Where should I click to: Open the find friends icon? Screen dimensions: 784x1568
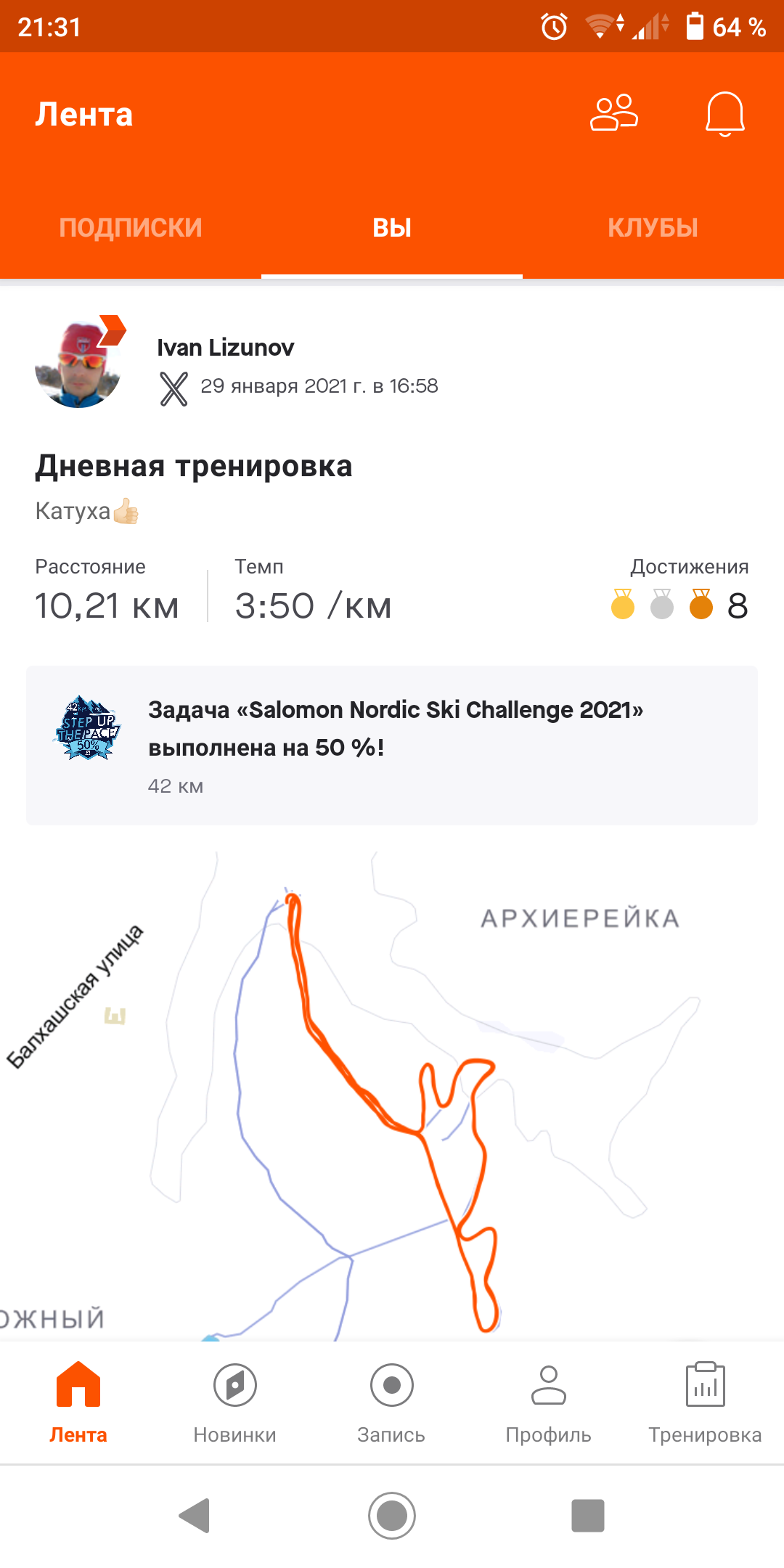click(613, 113)
